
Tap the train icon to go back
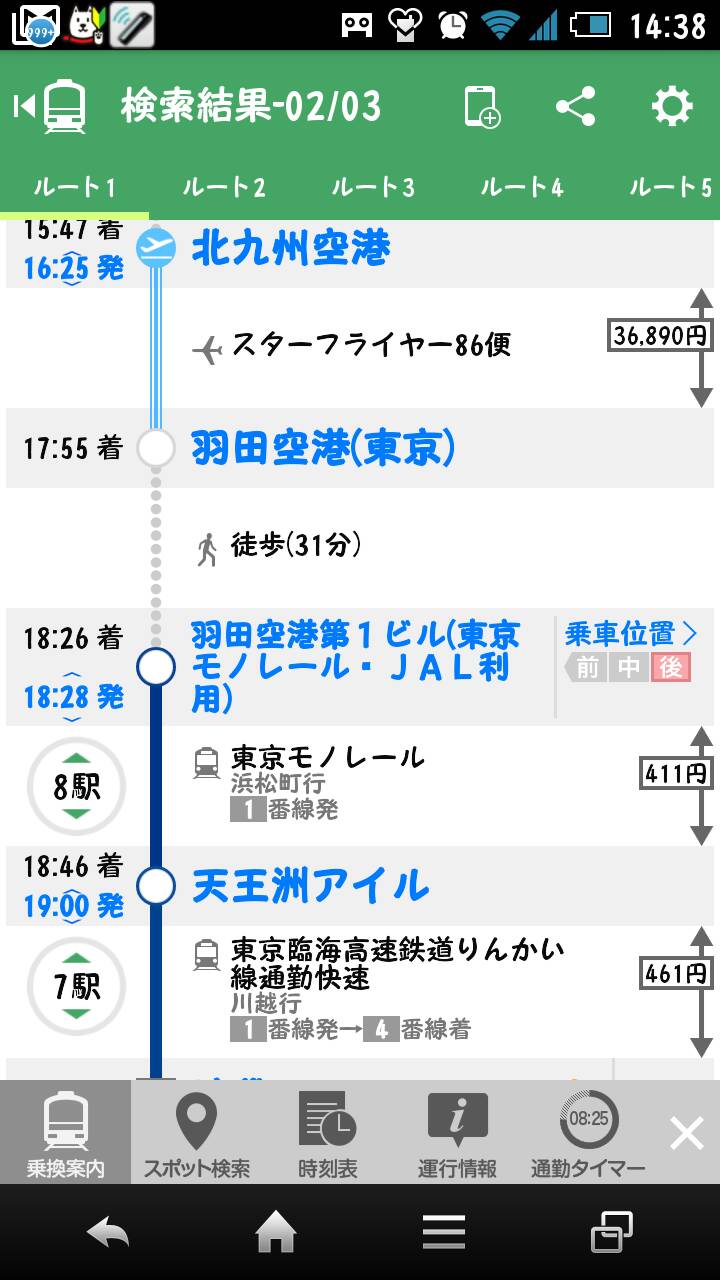point(52,106)
